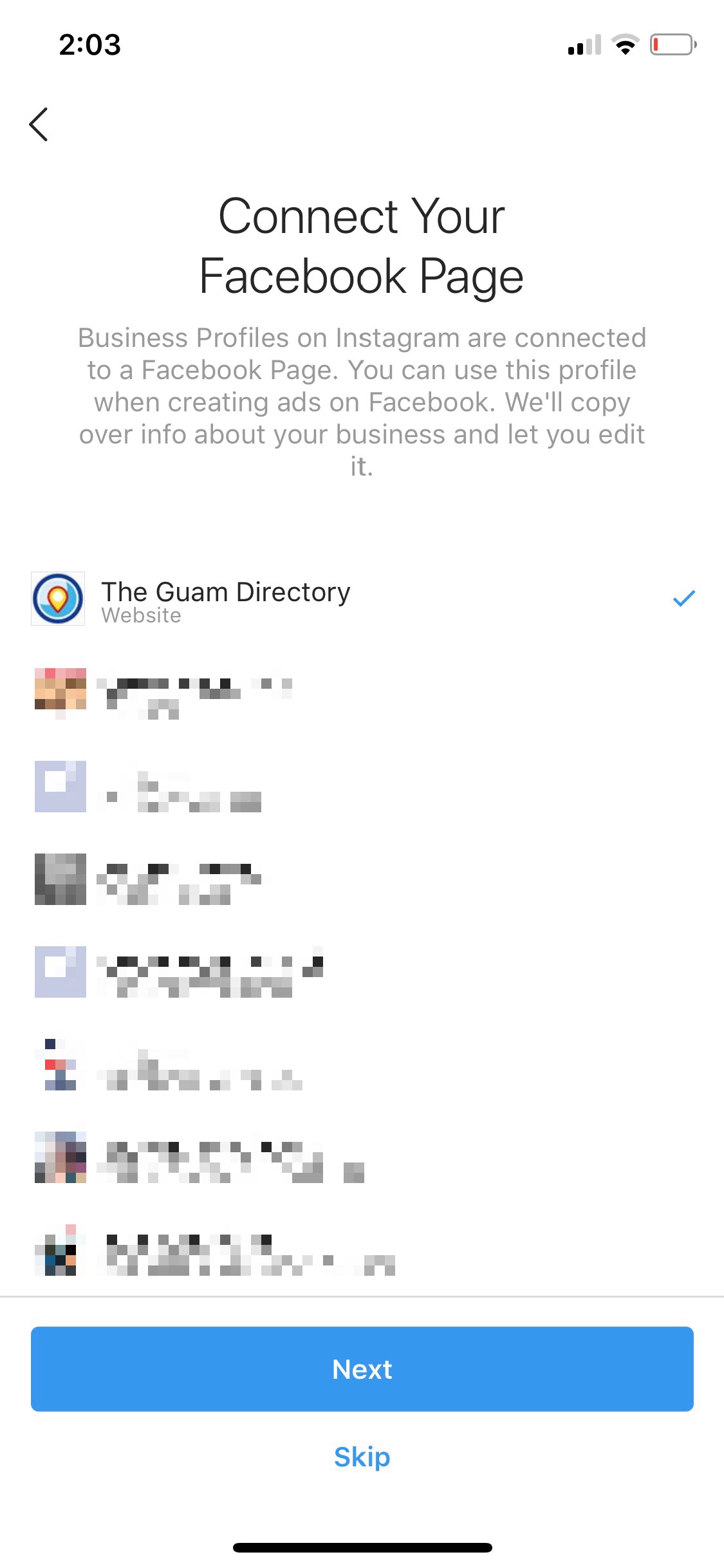Skip connecting a Facebook Page
This screenshot has width=724, height=1568.
362,1457
